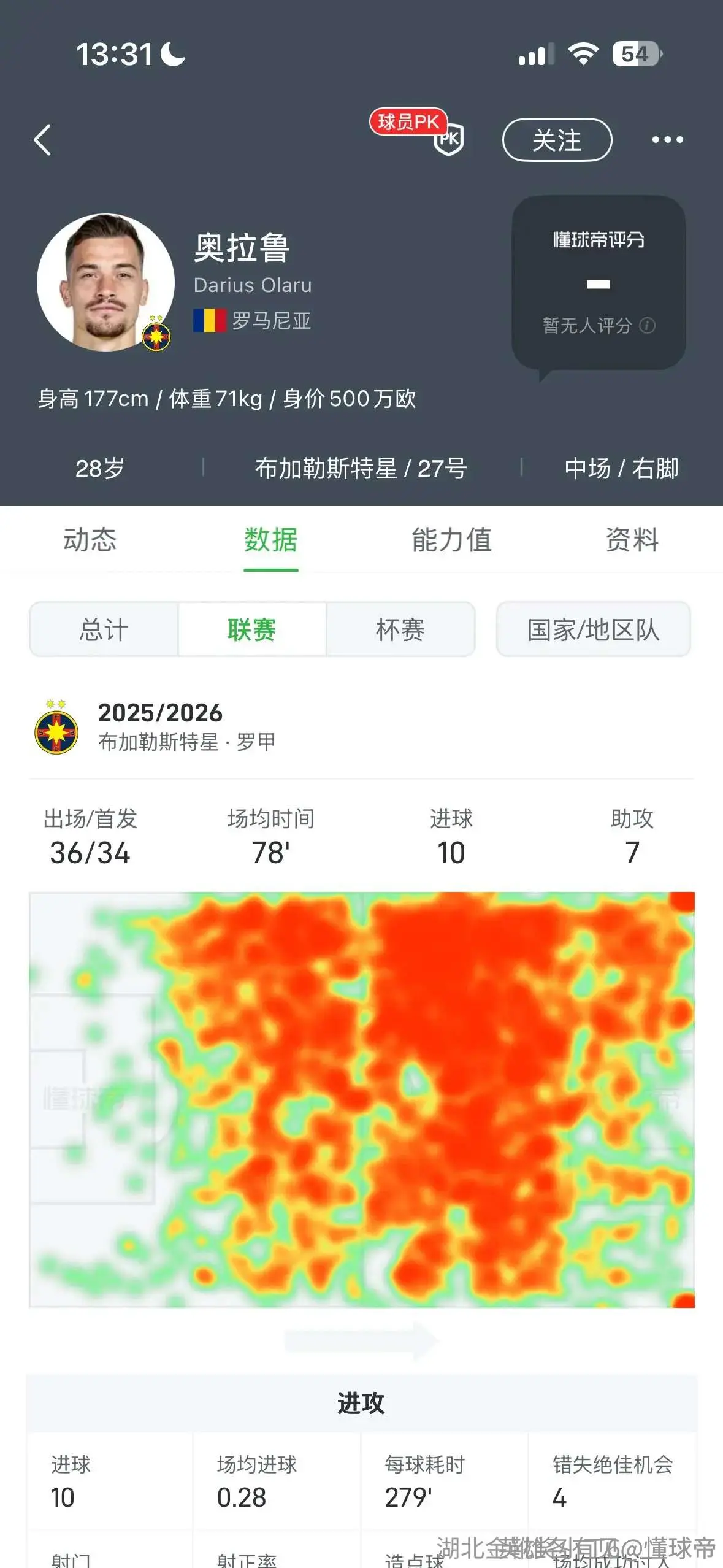This screenshot has width=723, height=1568.
Task: Select the 总计 segment
Action: 104,629
